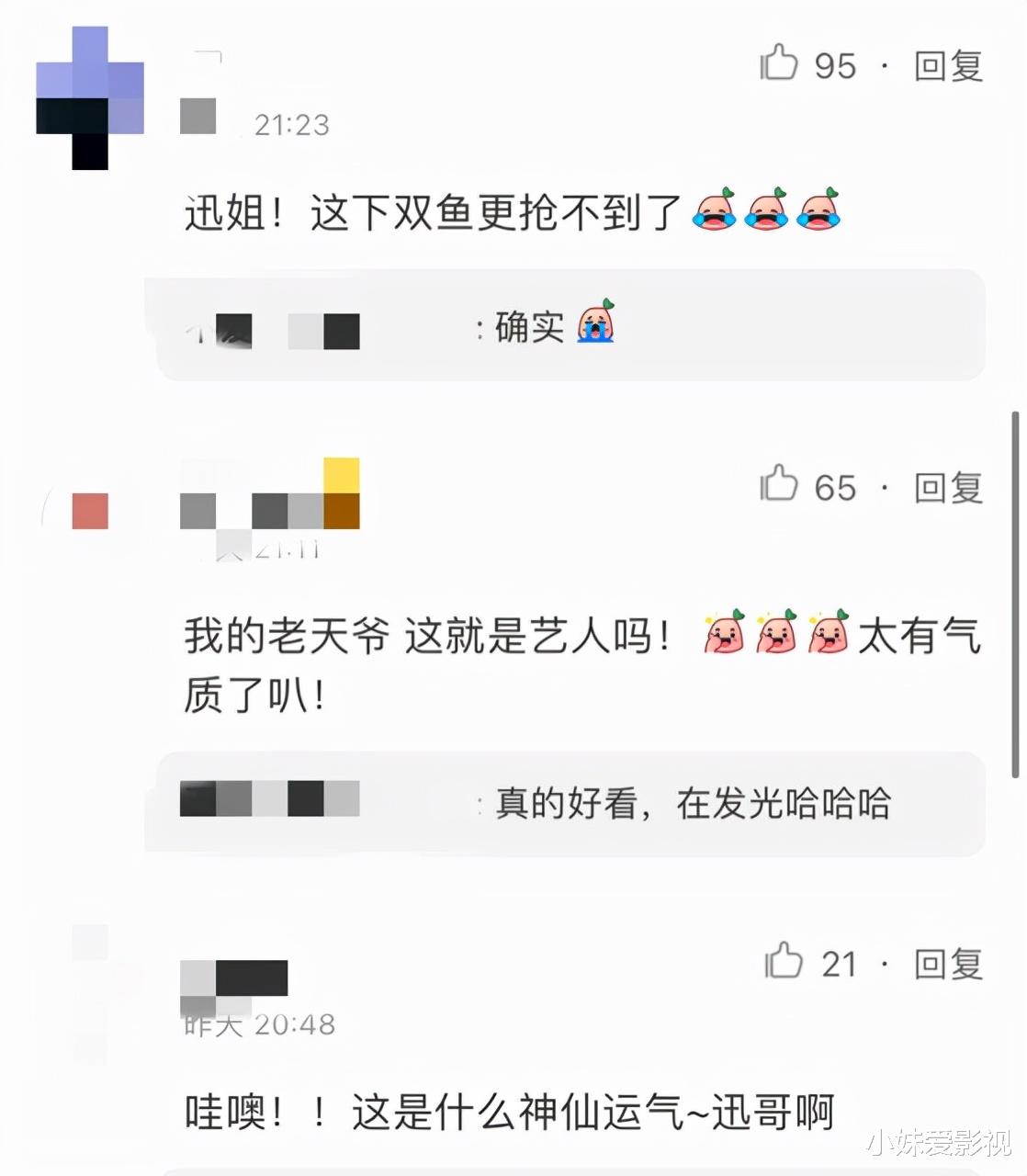
Task: Open the avatar beside the 我的老天爷 comment
Action: (x=90, y=511)
